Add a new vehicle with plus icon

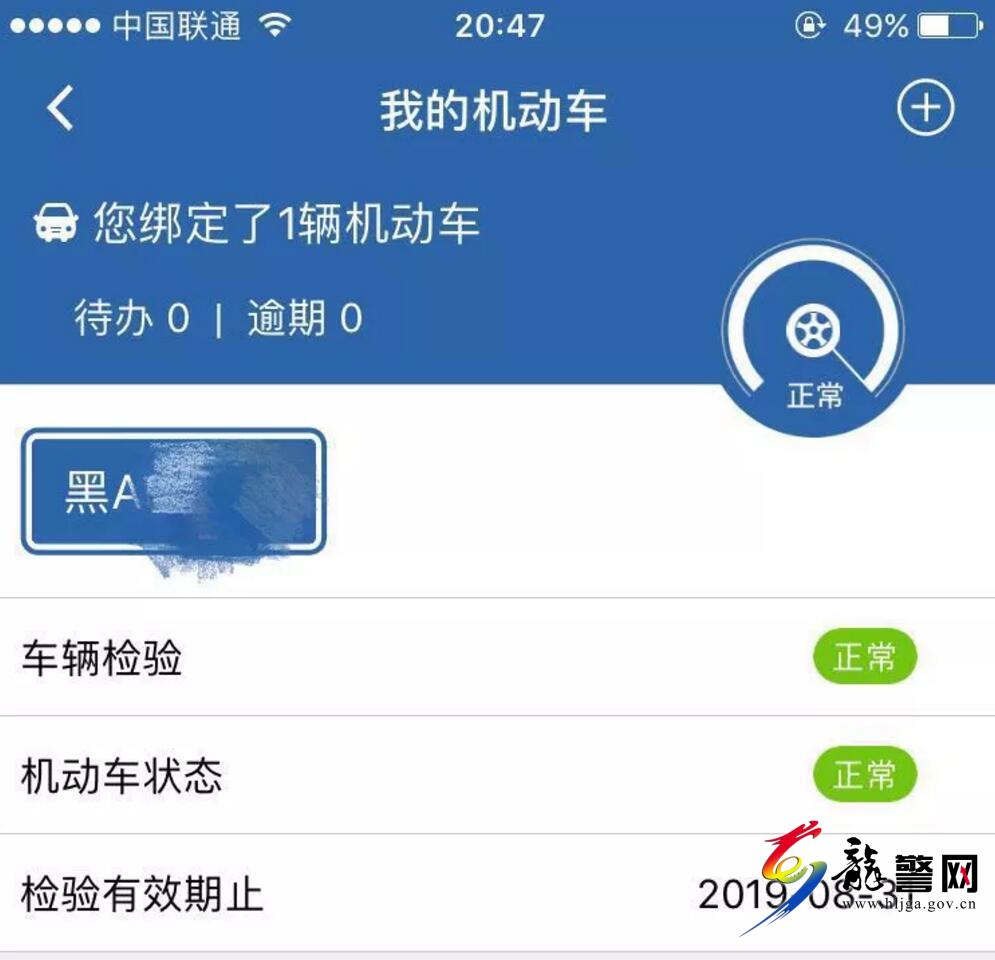click(x=925, y=108)
